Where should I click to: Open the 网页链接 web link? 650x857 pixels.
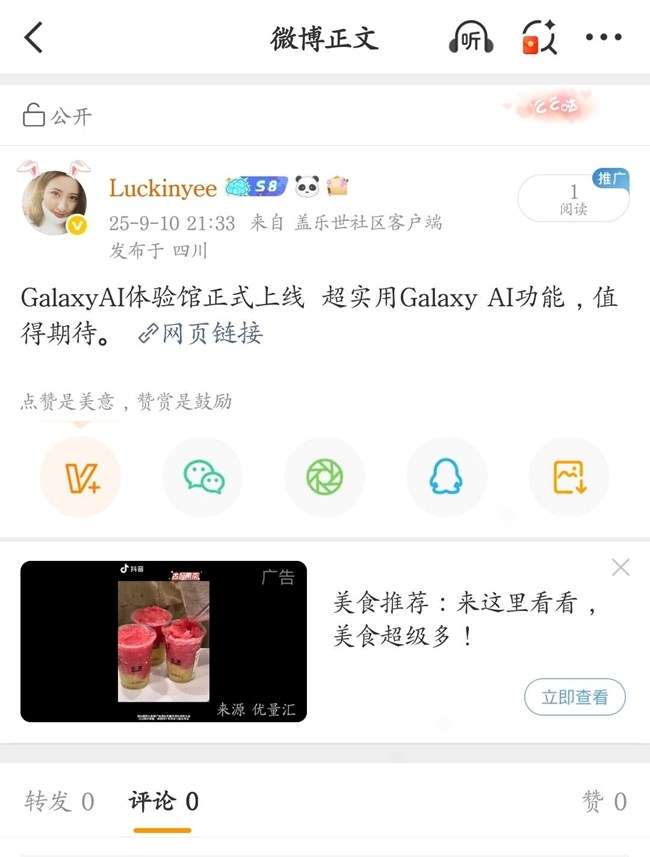pyautogui.click(x=201, y=333)
